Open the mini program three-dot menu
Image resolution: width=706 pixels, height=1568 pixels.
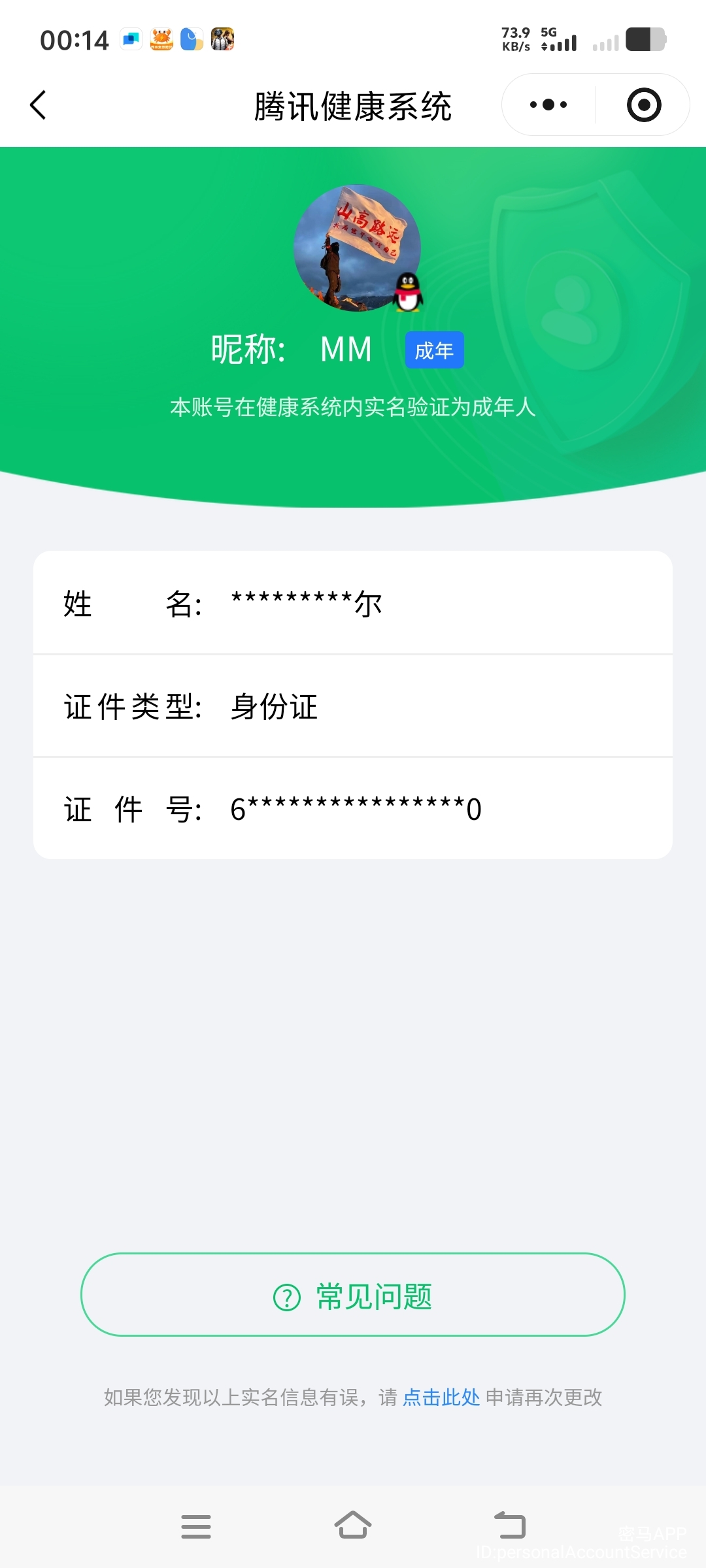pos(547,105)
